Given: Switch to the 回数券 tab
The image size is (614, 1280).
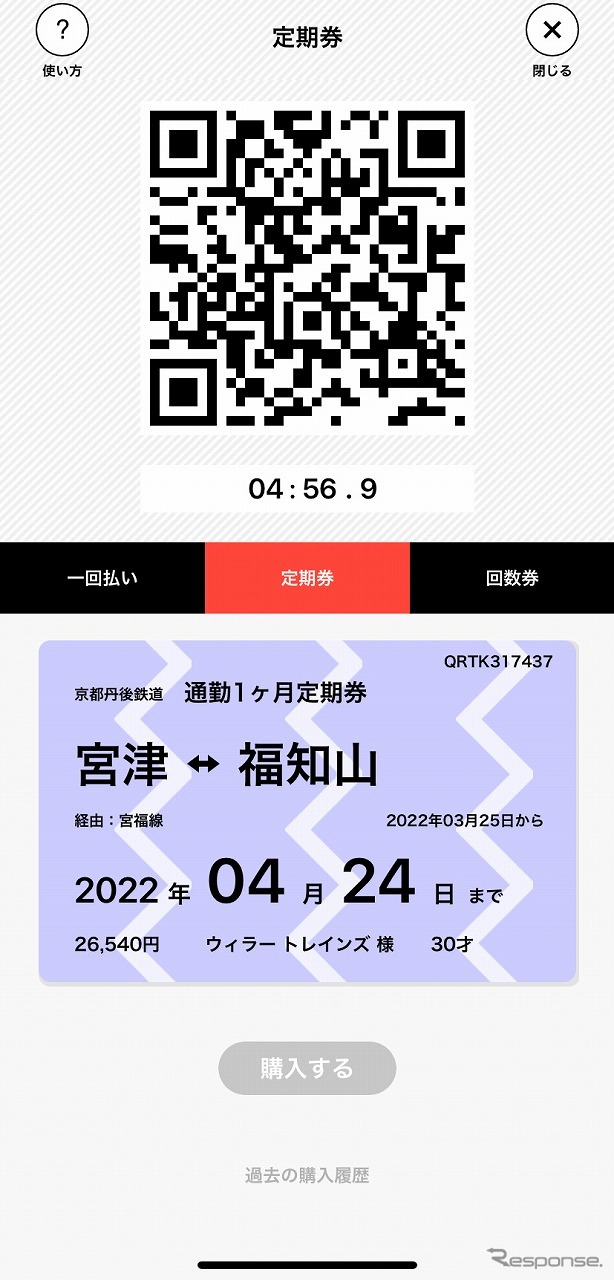Looking at the screenshot, I should click(512, 578).
